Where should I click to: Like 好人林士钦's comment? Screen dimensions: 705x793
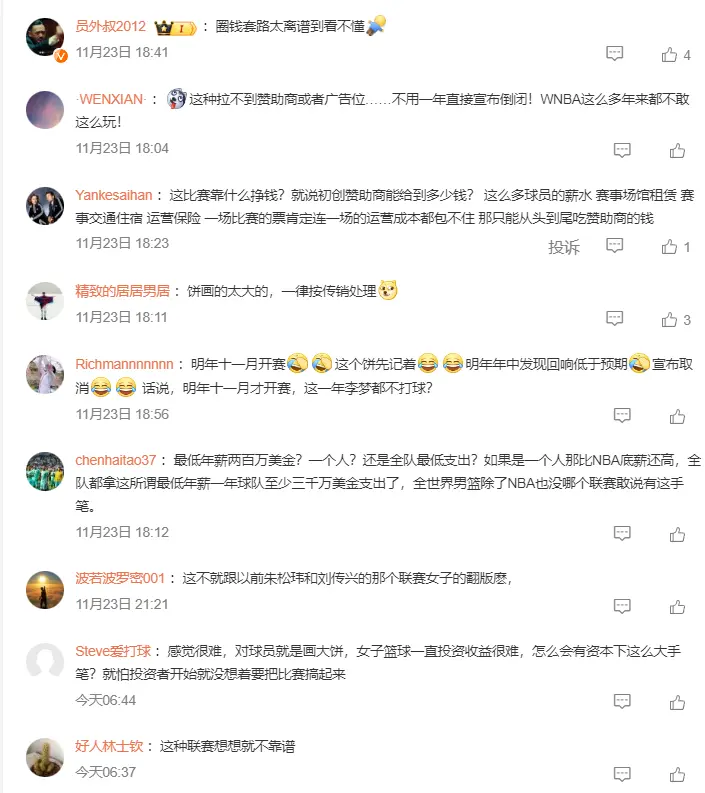[x=677, y=774]
